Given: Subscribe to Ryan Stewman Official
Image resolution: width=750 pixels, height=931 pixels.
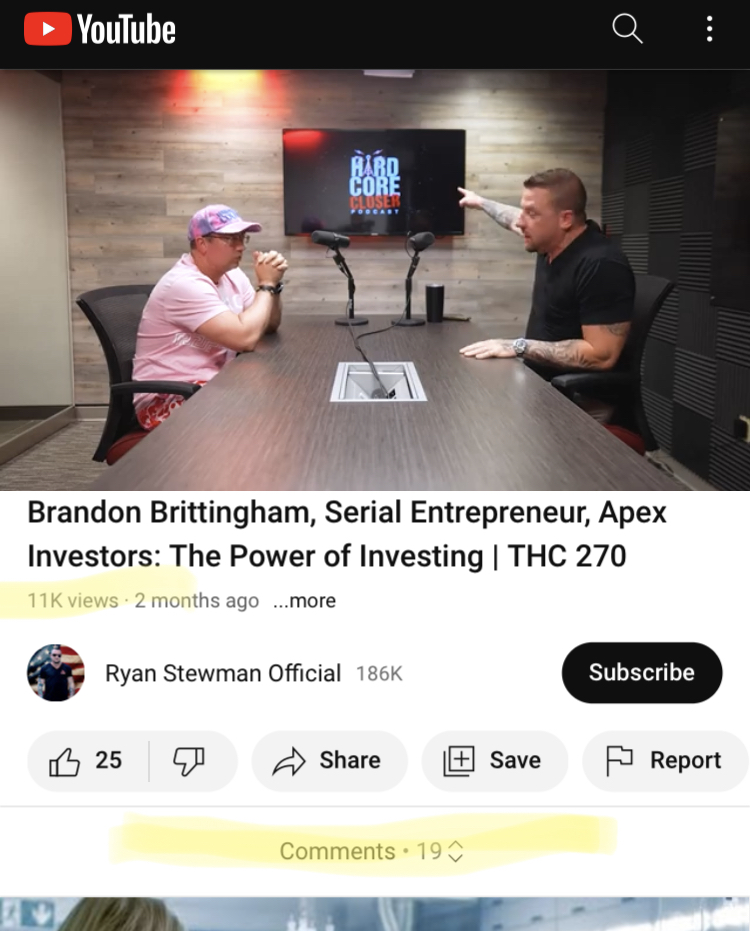Looking at the screenshot, I should click(x=641, y=673).
